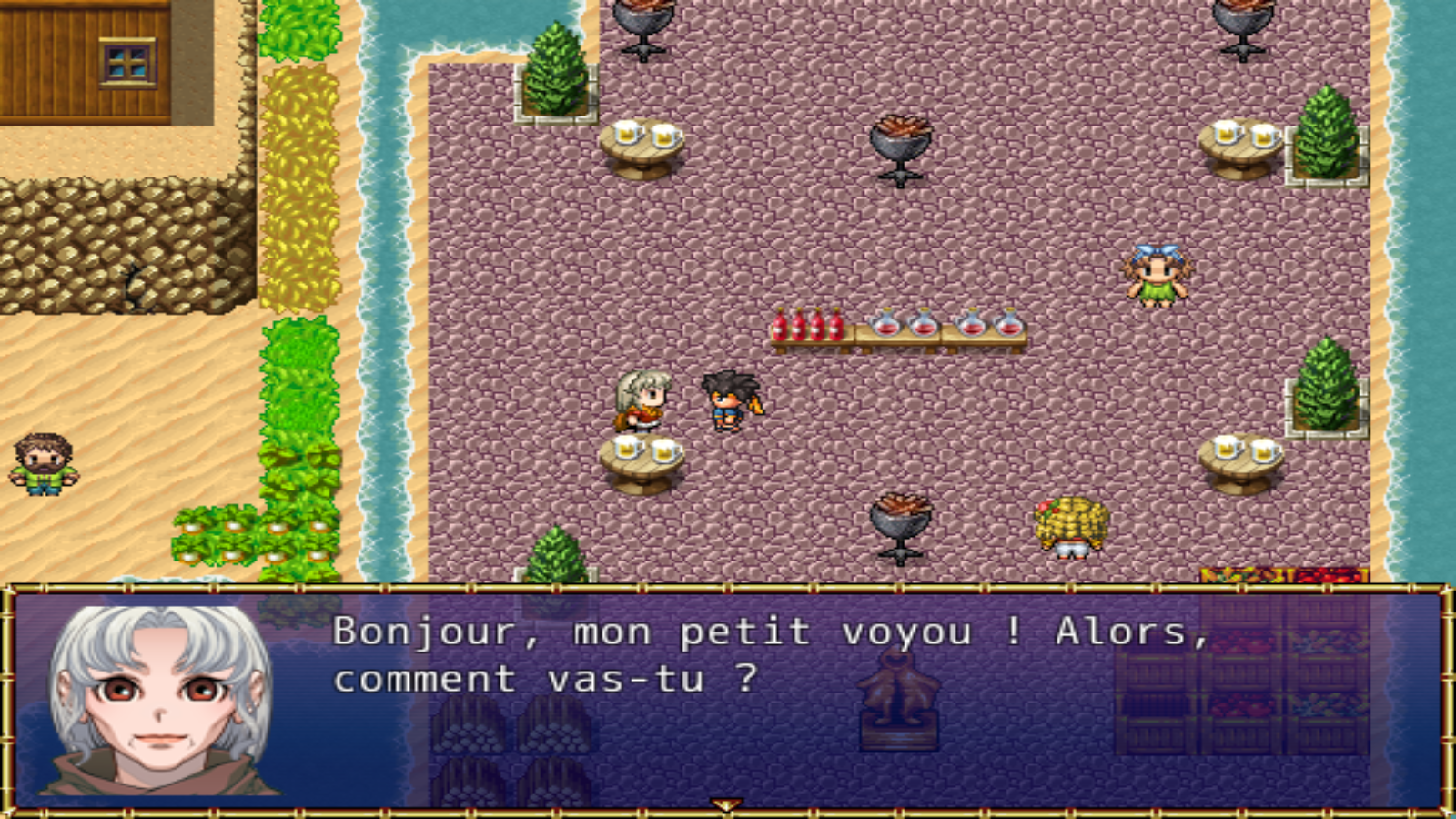Advance the dialogue via continue arrow
Screen dimensions: 1456x819
[725, 804]
